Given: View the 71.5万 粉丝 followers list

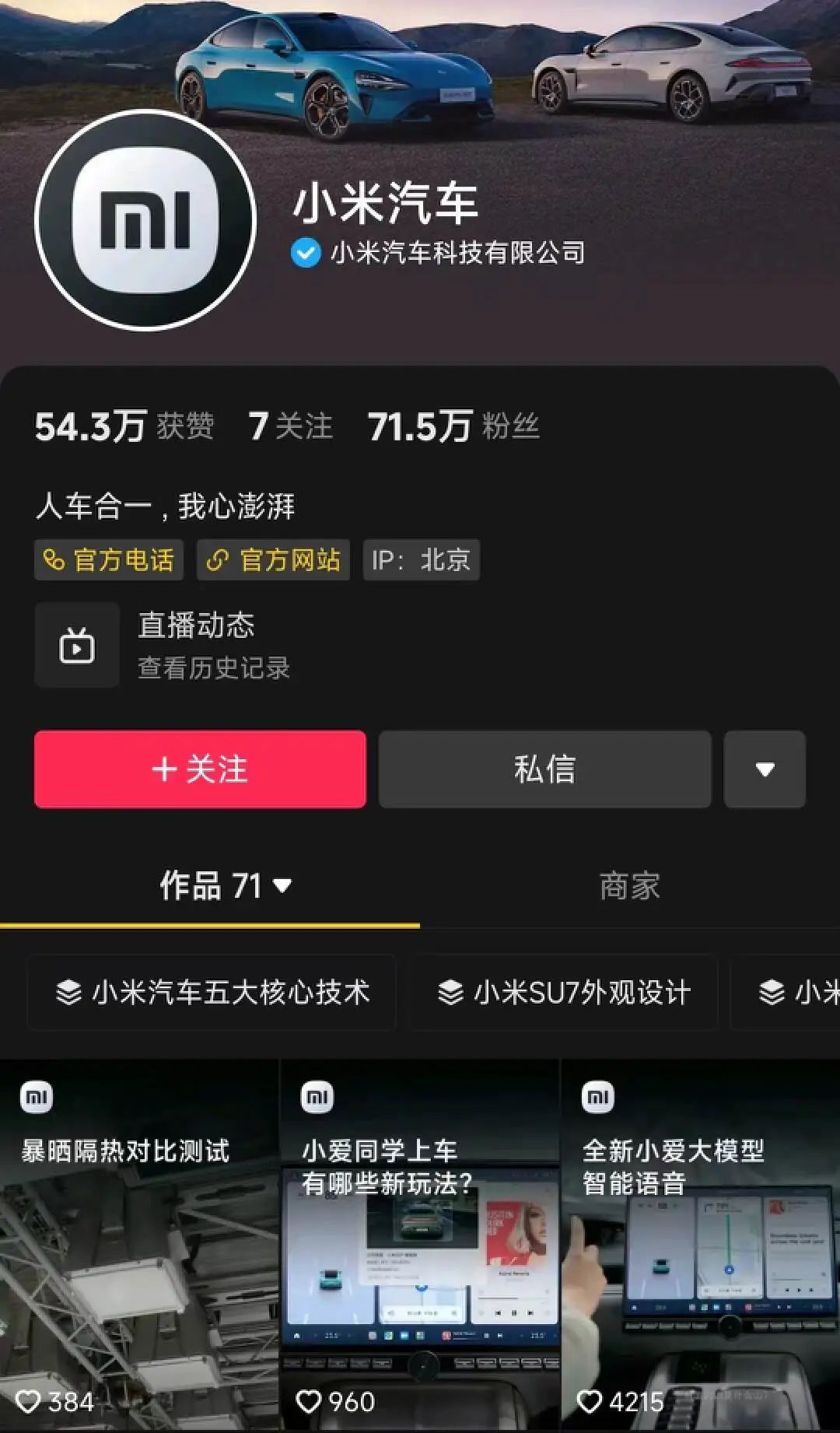Looking at the screenshot, I should click(x=453, y=426).
